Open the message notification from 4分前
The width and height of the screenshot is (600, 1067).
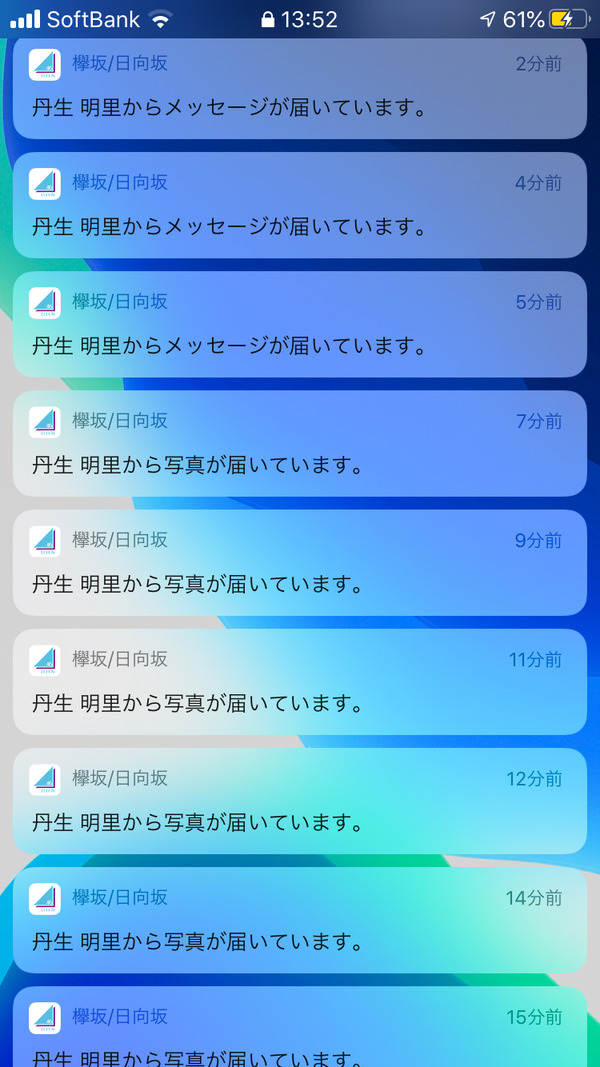point(299,205)
